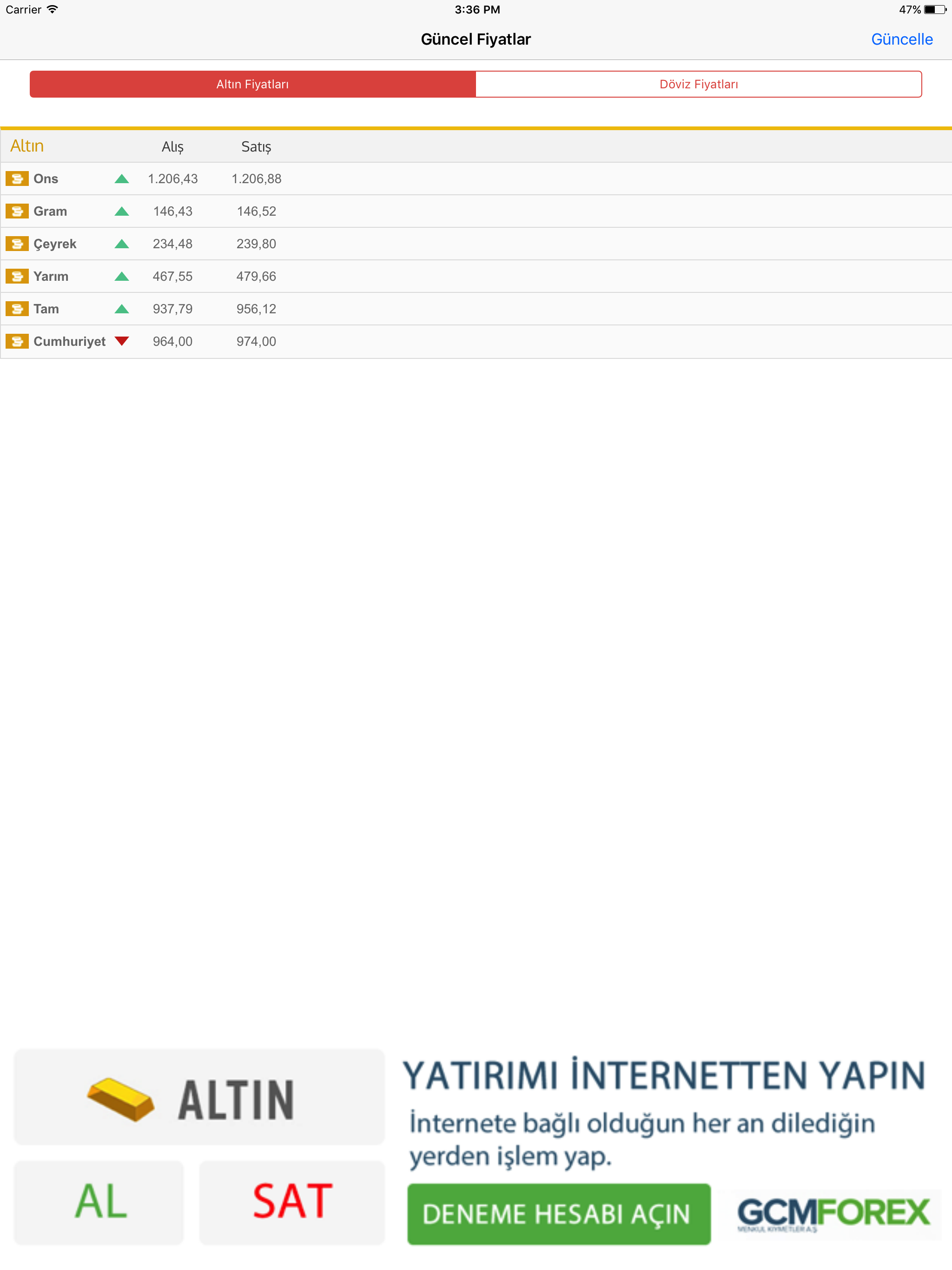Tap Güncelle to refresh prices
This screenshot has height=1270, width=952.
pyautogui.click(x=902, y=39)
